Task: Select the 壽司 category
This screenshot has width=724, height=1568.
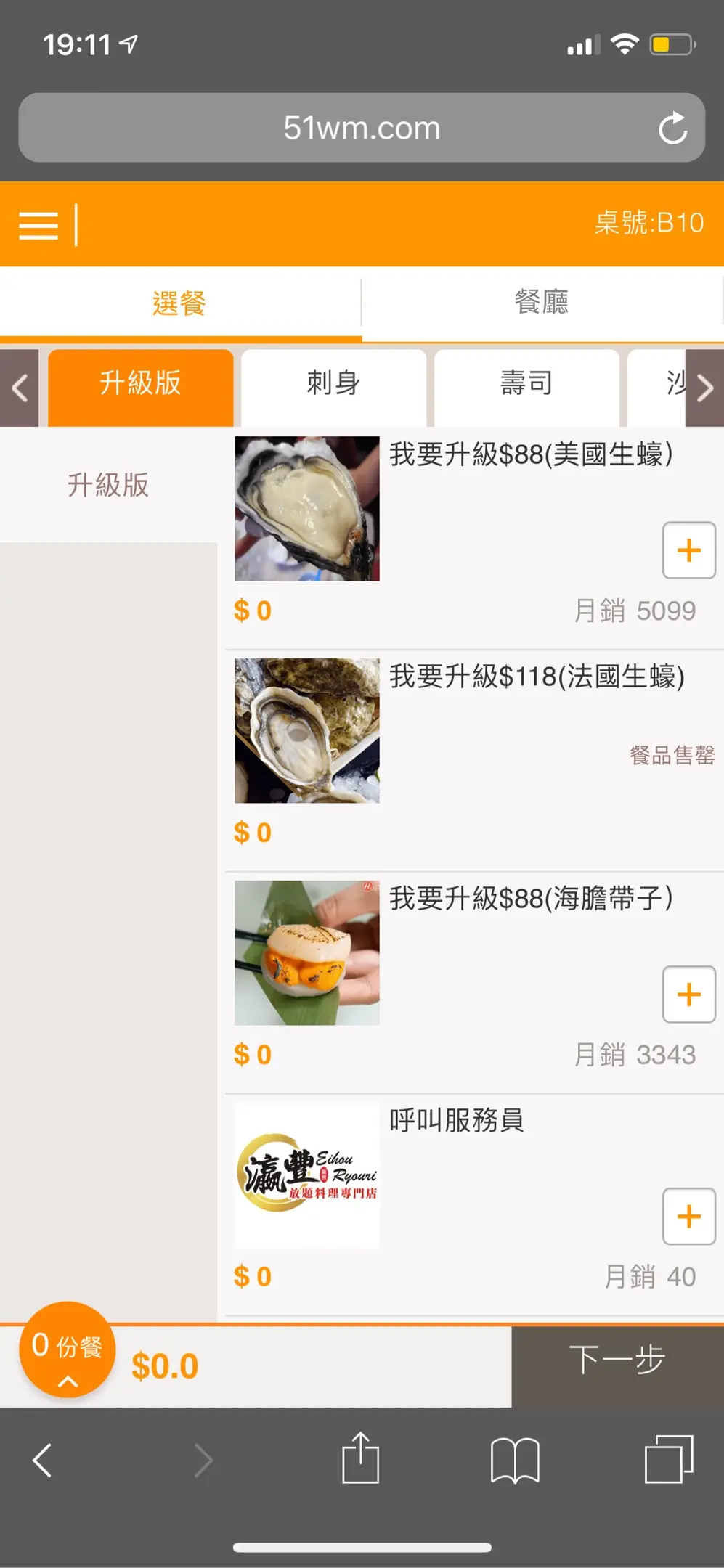Action: click(526, 383)
